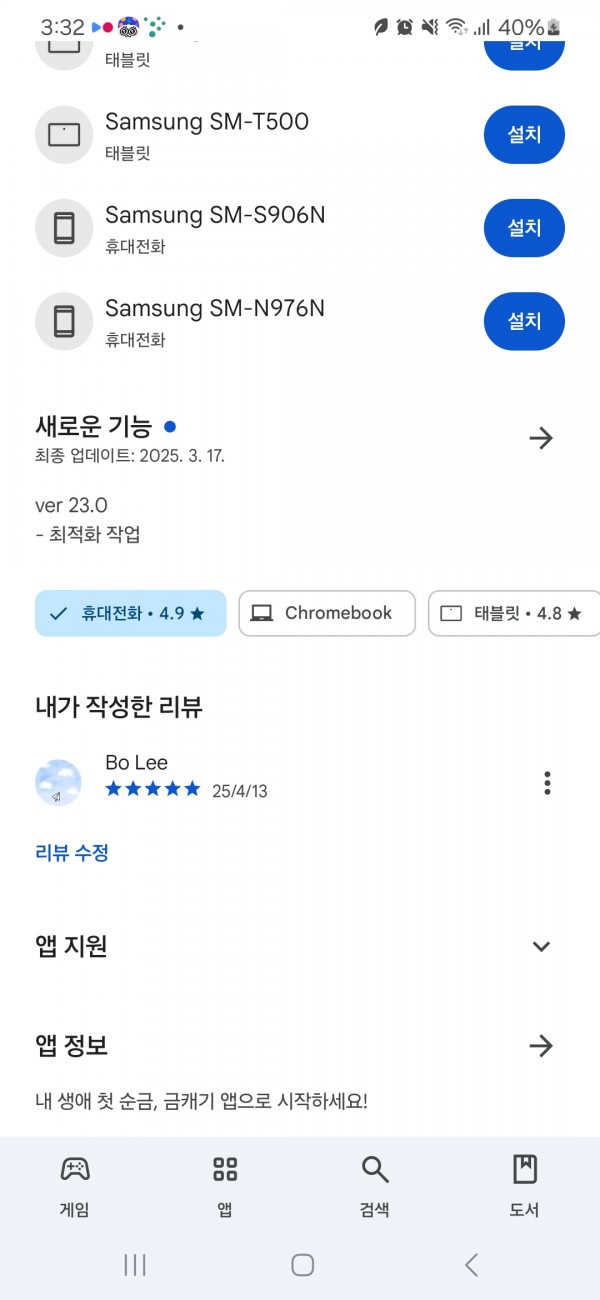Select the 휴대전화 4.9 rating chip
This screenshot has width=600, height=1300.
click(x=131, y=613)
